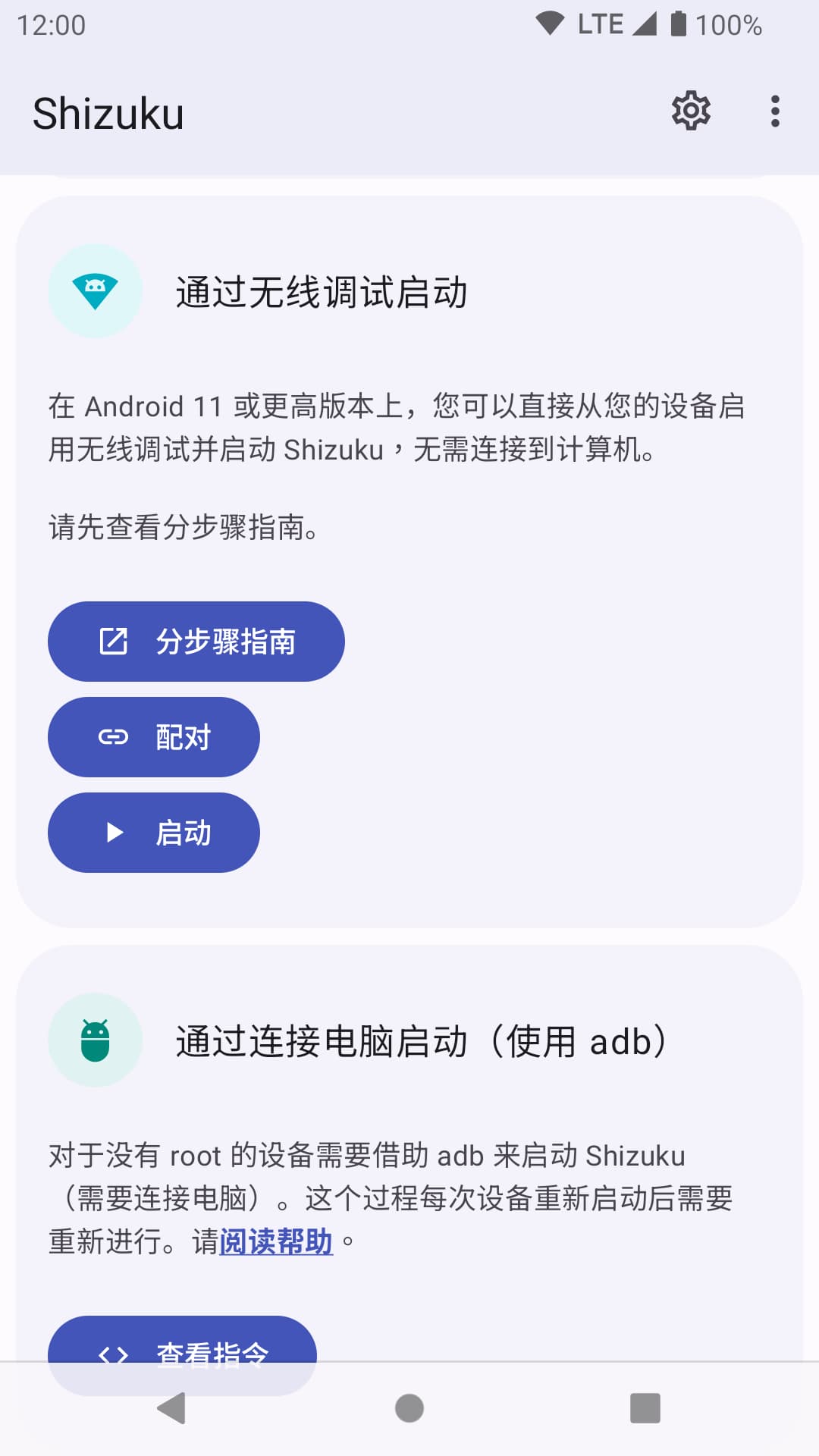Tap the play triangle icon in 启动 button
Screen dimensions: 819x1456
coord(115,832)
